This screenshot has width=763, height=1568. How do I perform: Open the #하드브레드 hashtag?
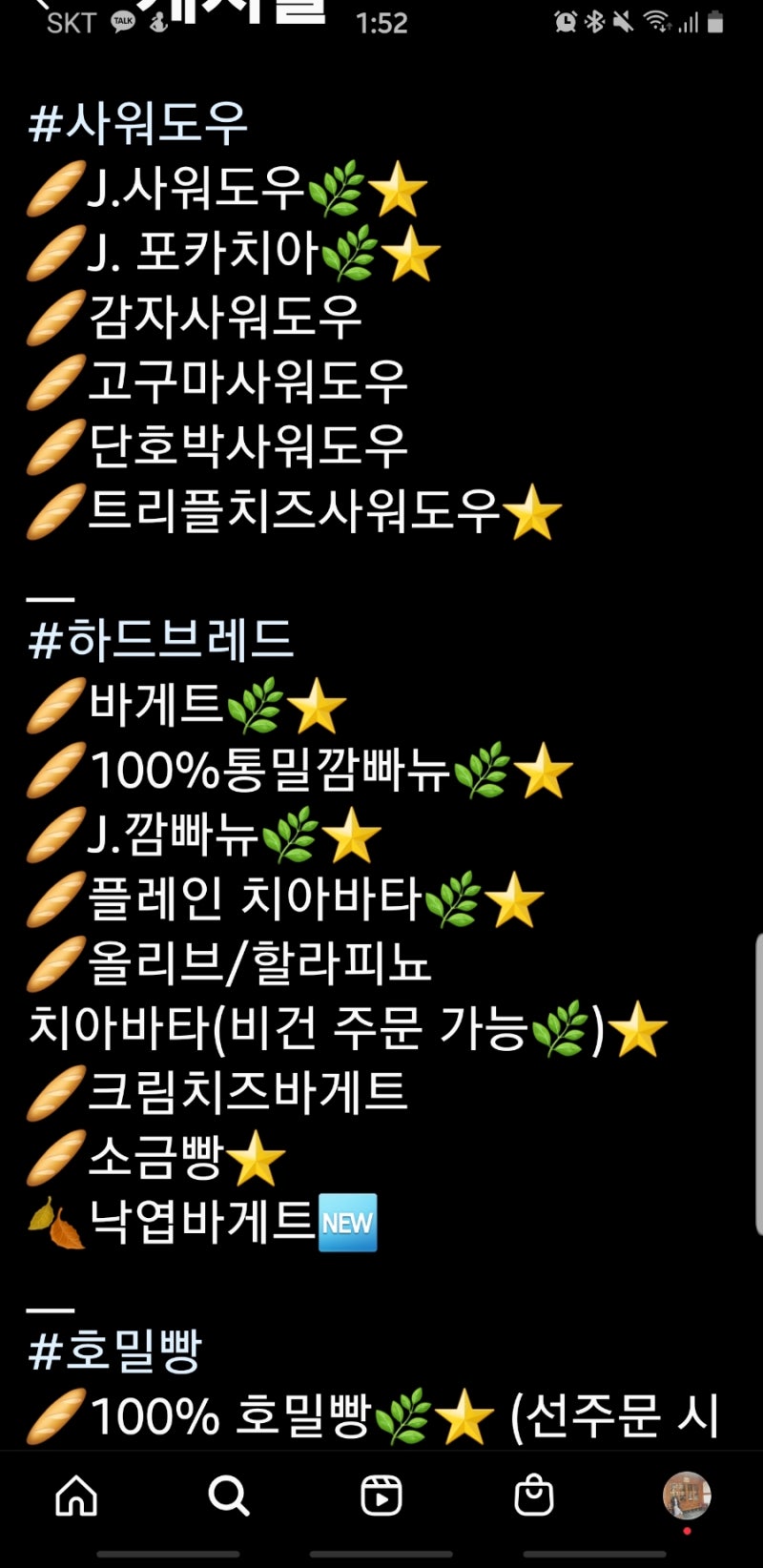(x=160, y=640)
